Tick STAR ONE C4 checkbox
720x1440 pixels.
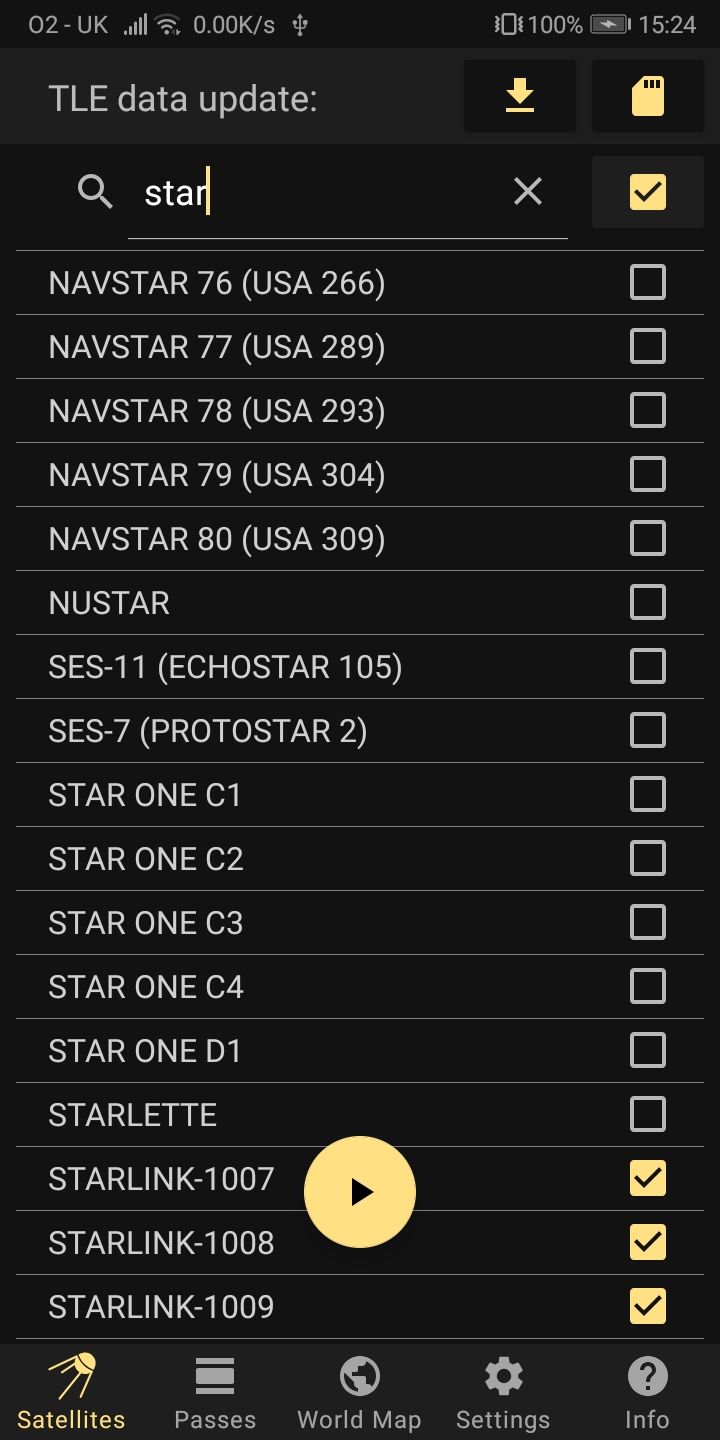click(x=648, y=987)
